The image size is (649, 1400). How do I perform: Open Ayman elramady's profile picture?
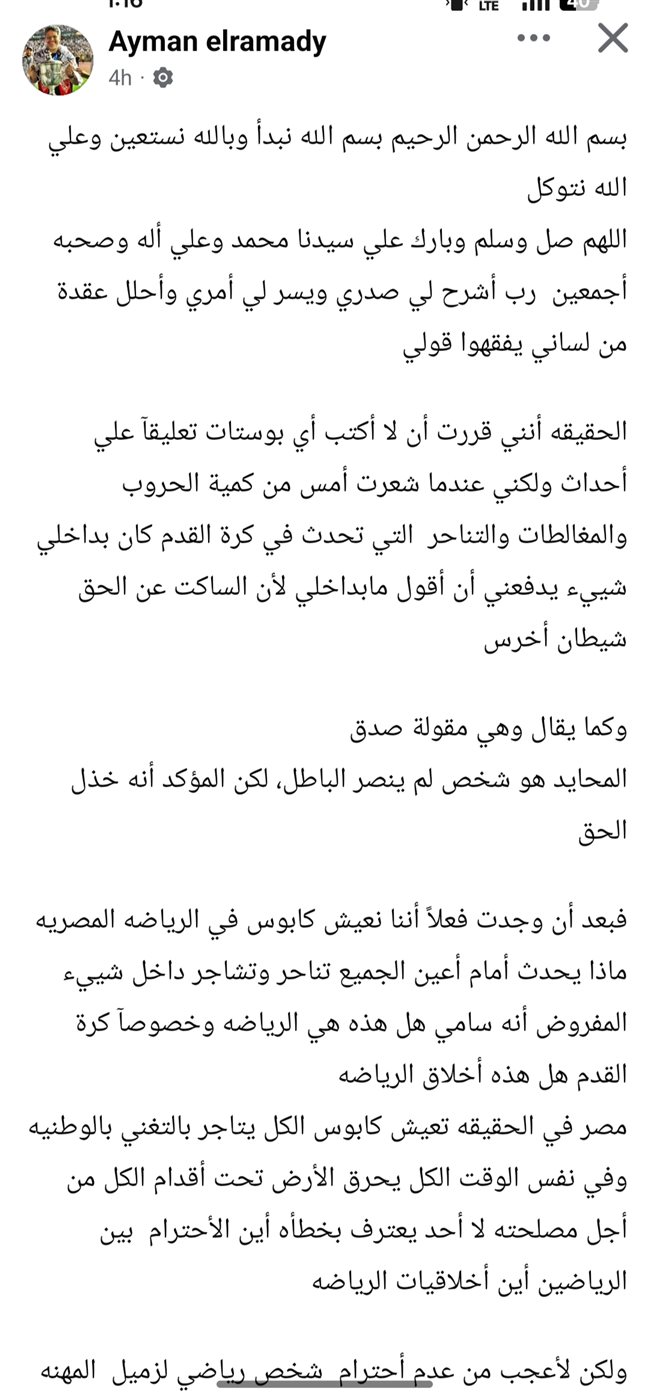click(57, 58)
